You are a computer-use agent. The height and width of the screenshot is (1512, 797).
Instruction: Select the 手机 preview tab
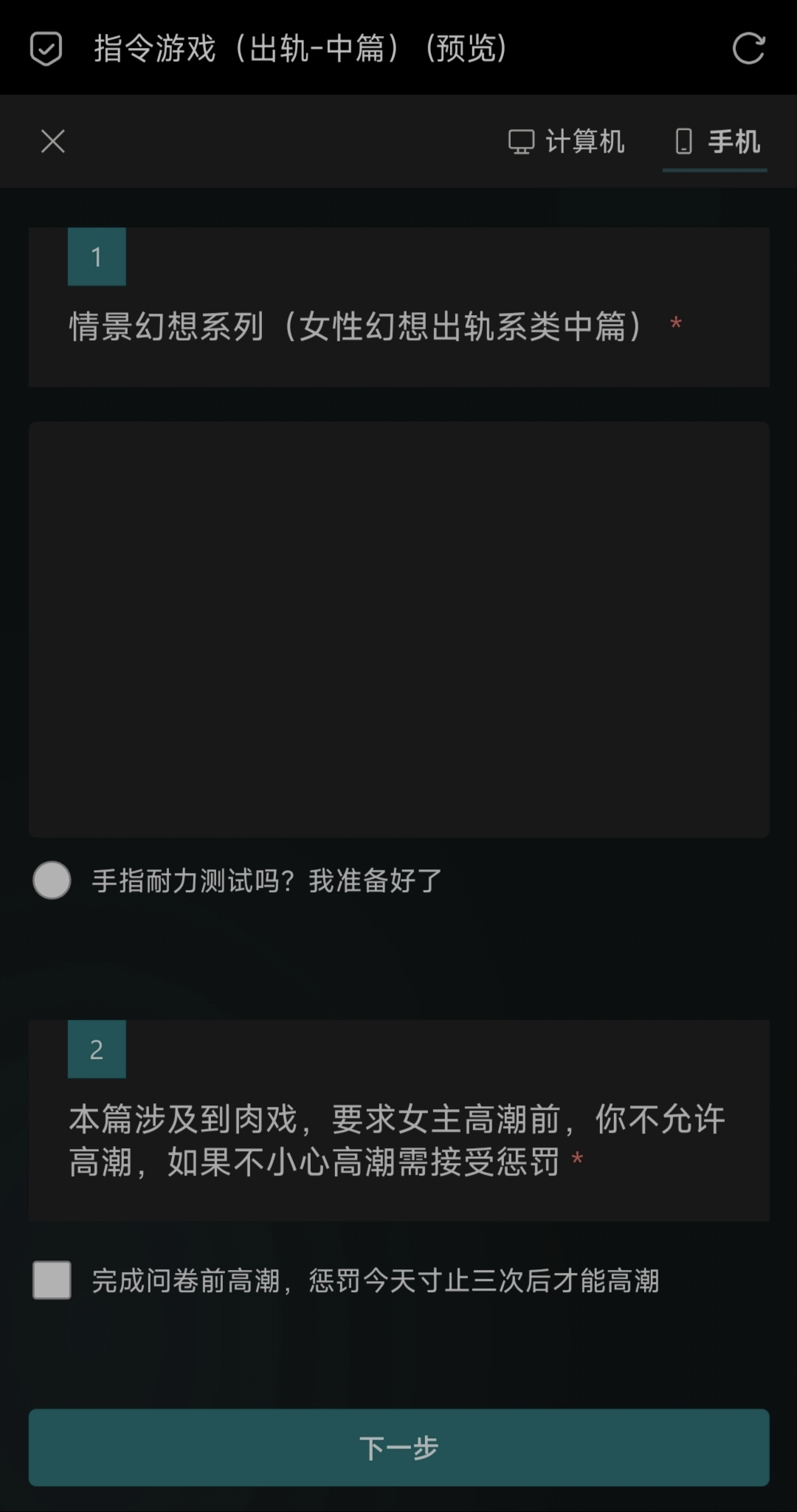click(x=716, y=141)
